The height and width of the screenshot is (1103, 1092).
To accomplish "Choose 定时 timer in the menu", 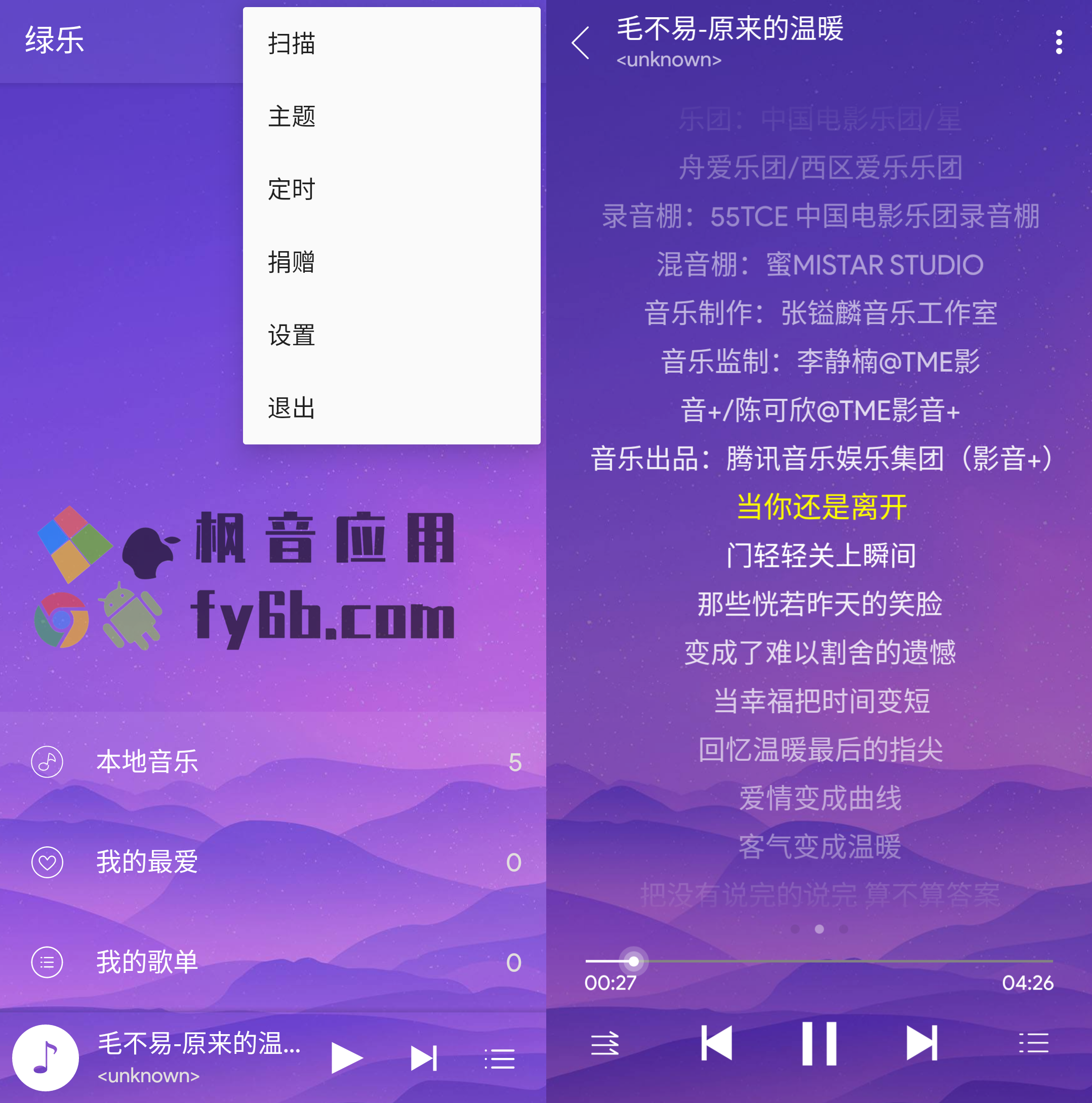I will coord(391,189).
